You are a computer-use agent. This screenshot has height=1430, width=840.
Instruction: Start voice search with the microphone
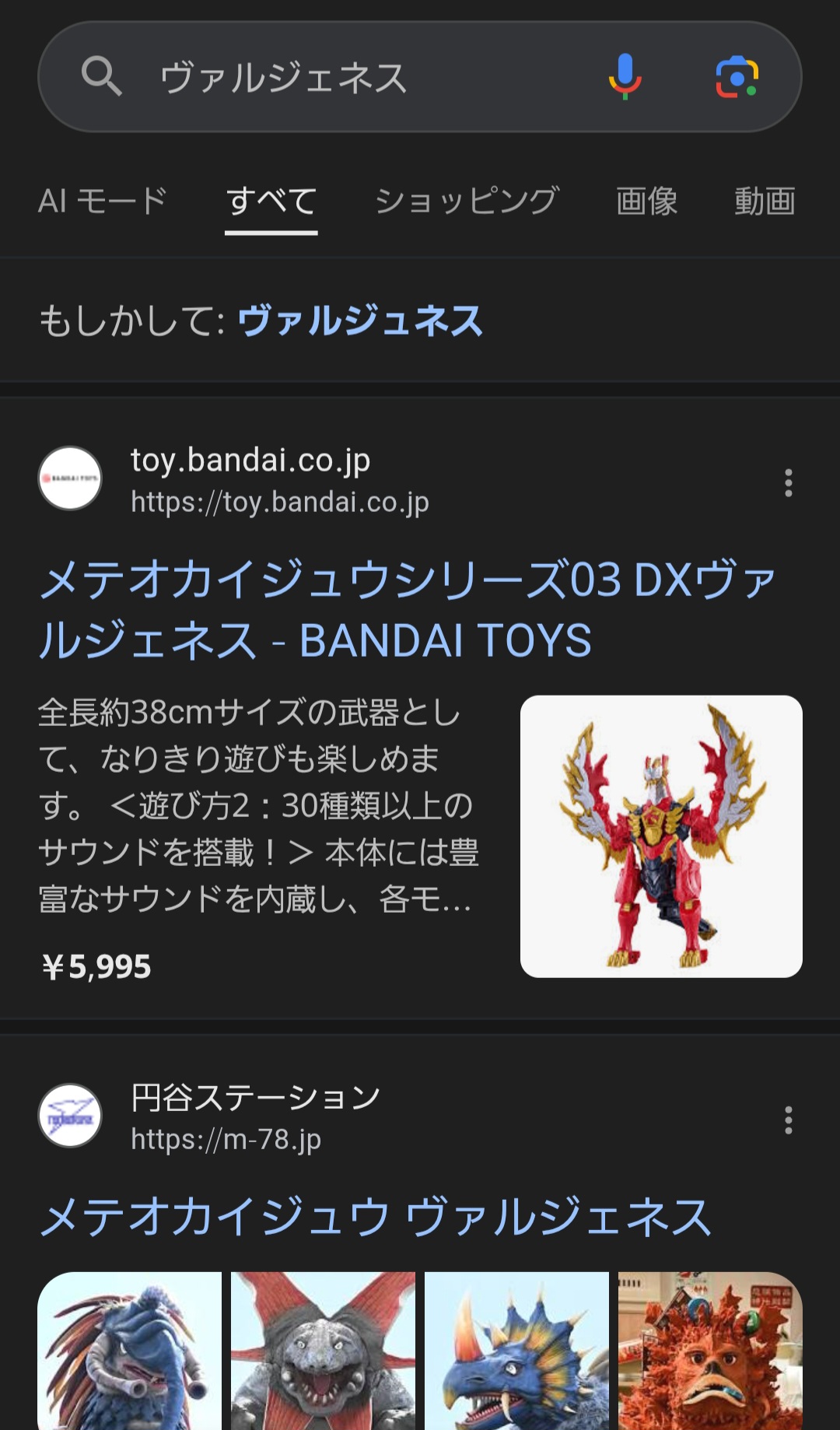tap(625, 77)
